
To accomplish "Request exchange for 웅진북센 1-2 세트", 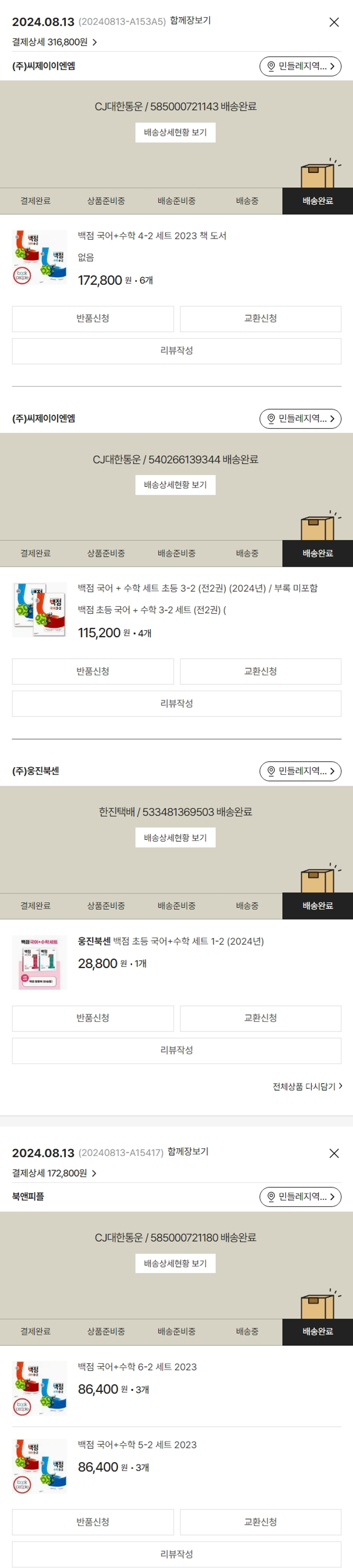I will [260, 1018].
